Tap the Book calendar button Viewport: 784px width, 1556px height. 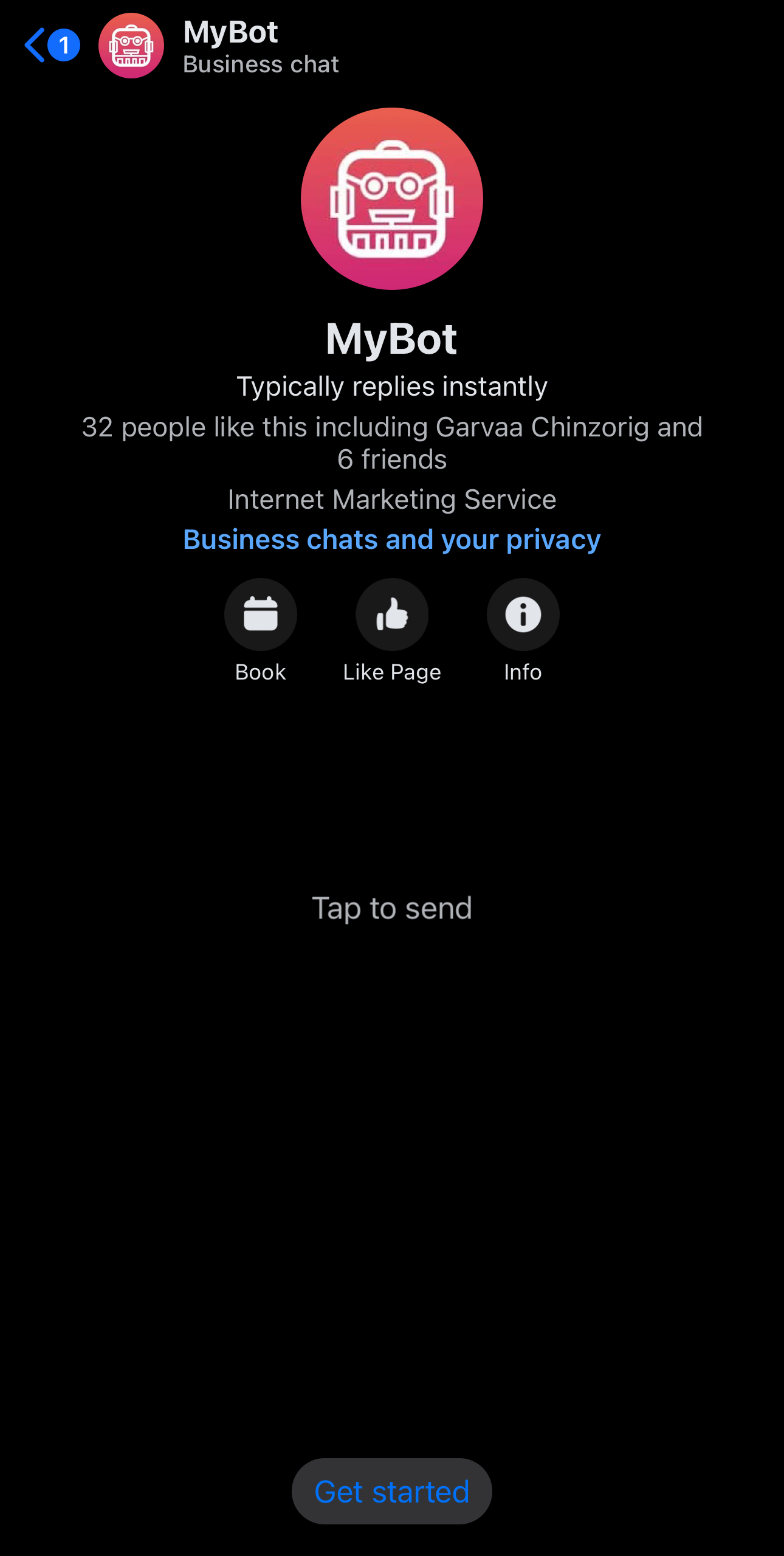pyautogui.click(x=260, y=614)
